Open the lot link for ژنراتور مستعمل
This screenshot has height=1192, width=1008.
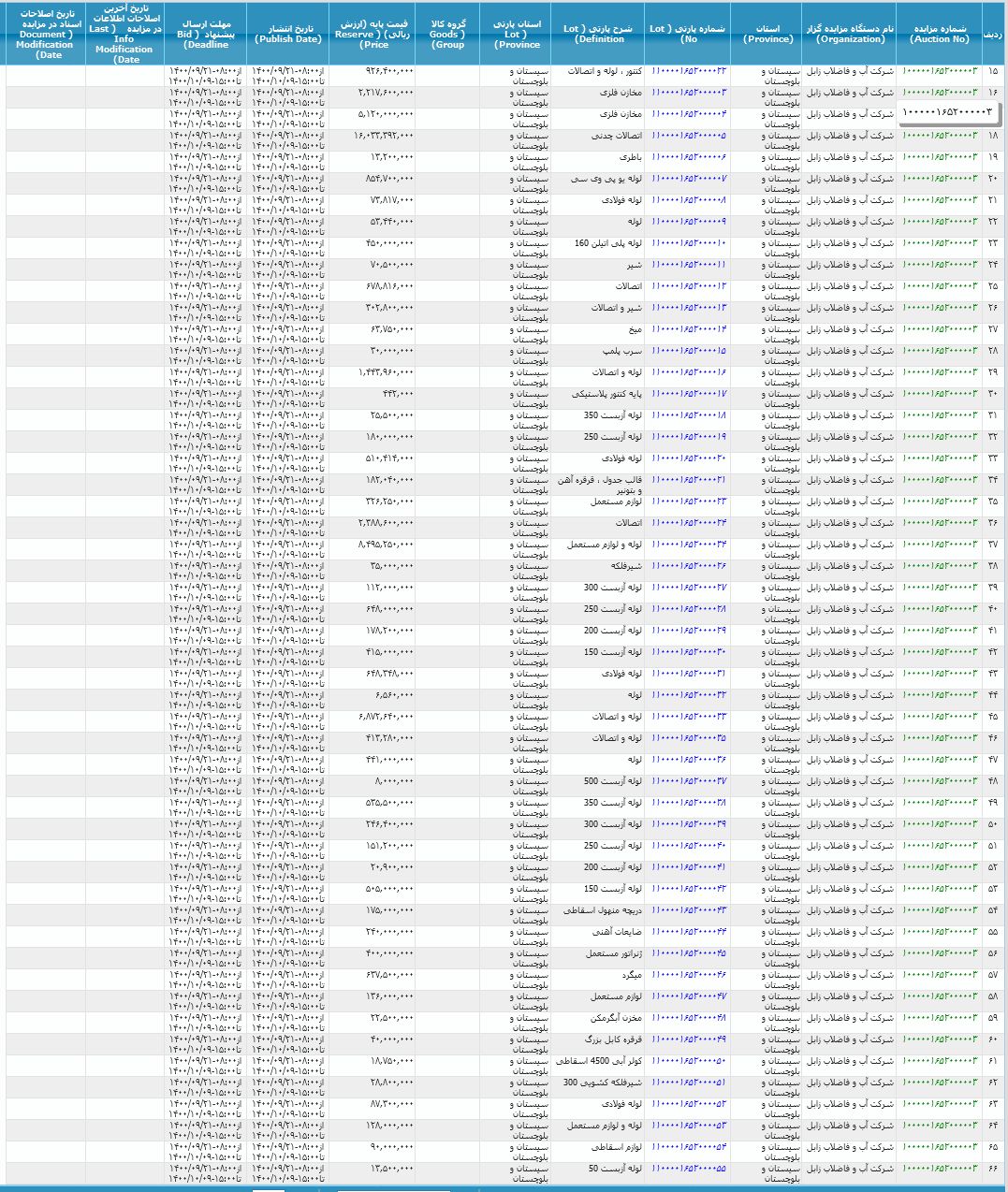point(688,953)
